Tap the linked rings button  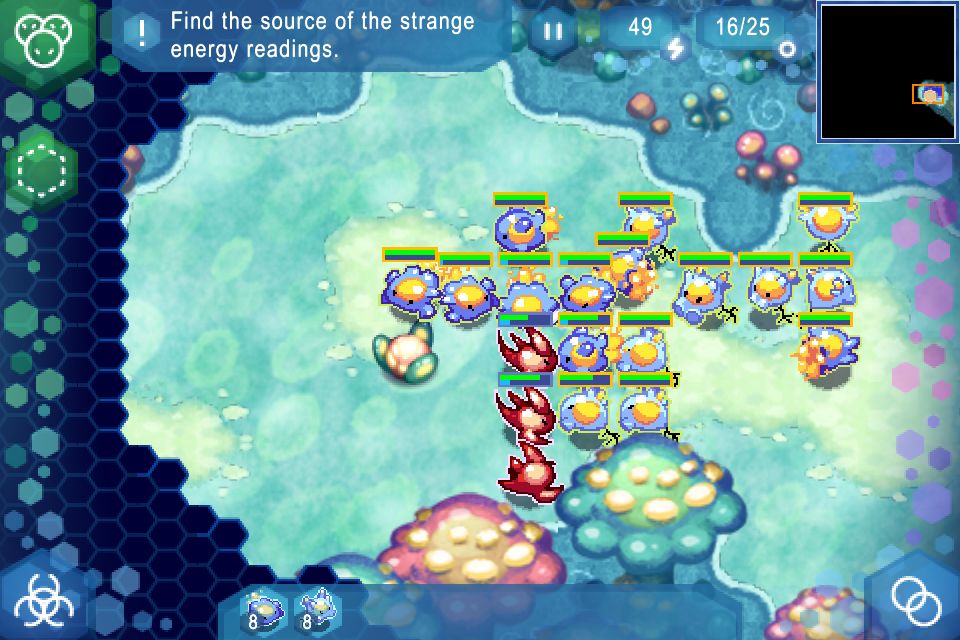pyautogui.click(x=918, y=602)
